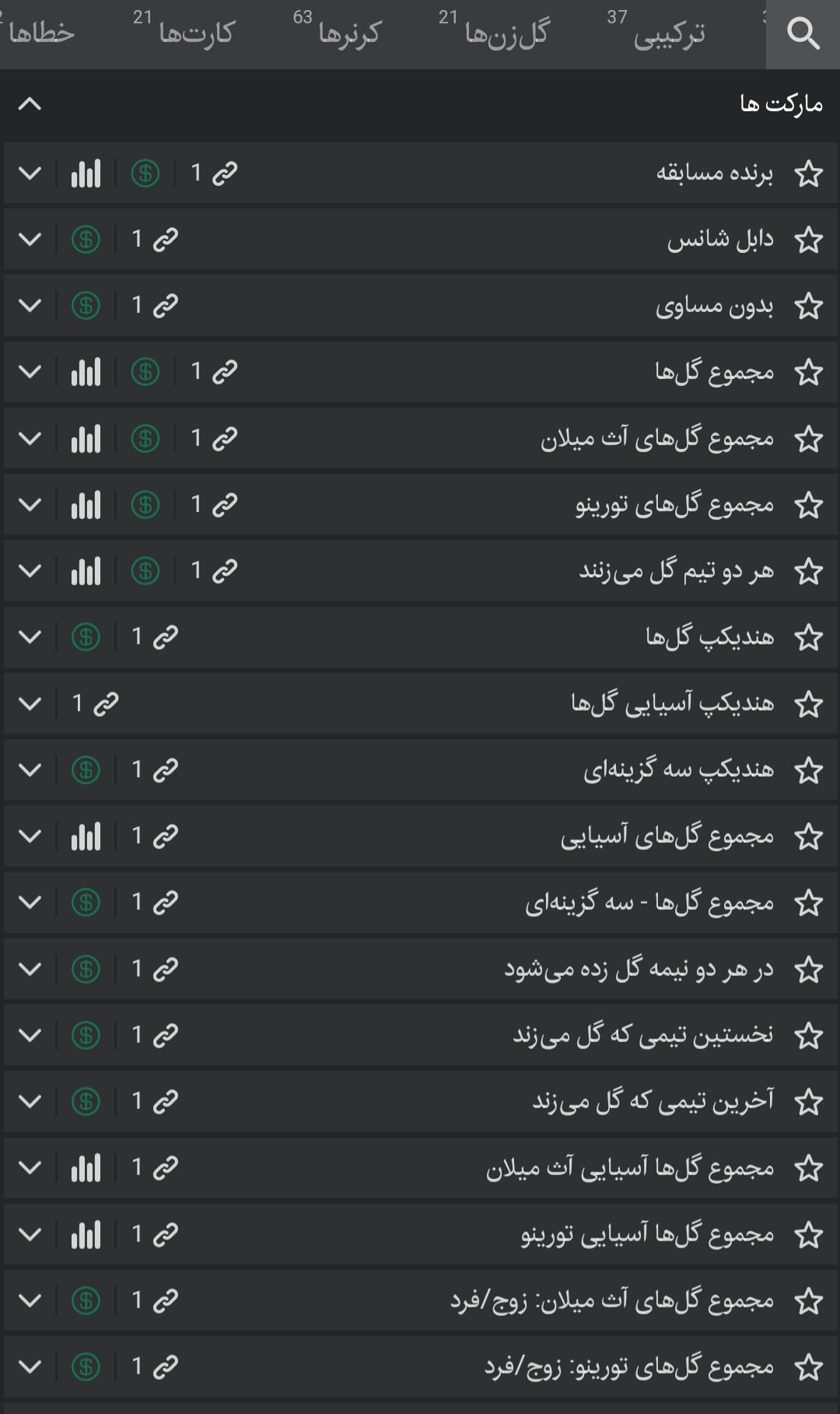Favorite the مجموع گل‌های تورینو market
The height and width of the screenshot is (1414, 840).
(808, 503)
